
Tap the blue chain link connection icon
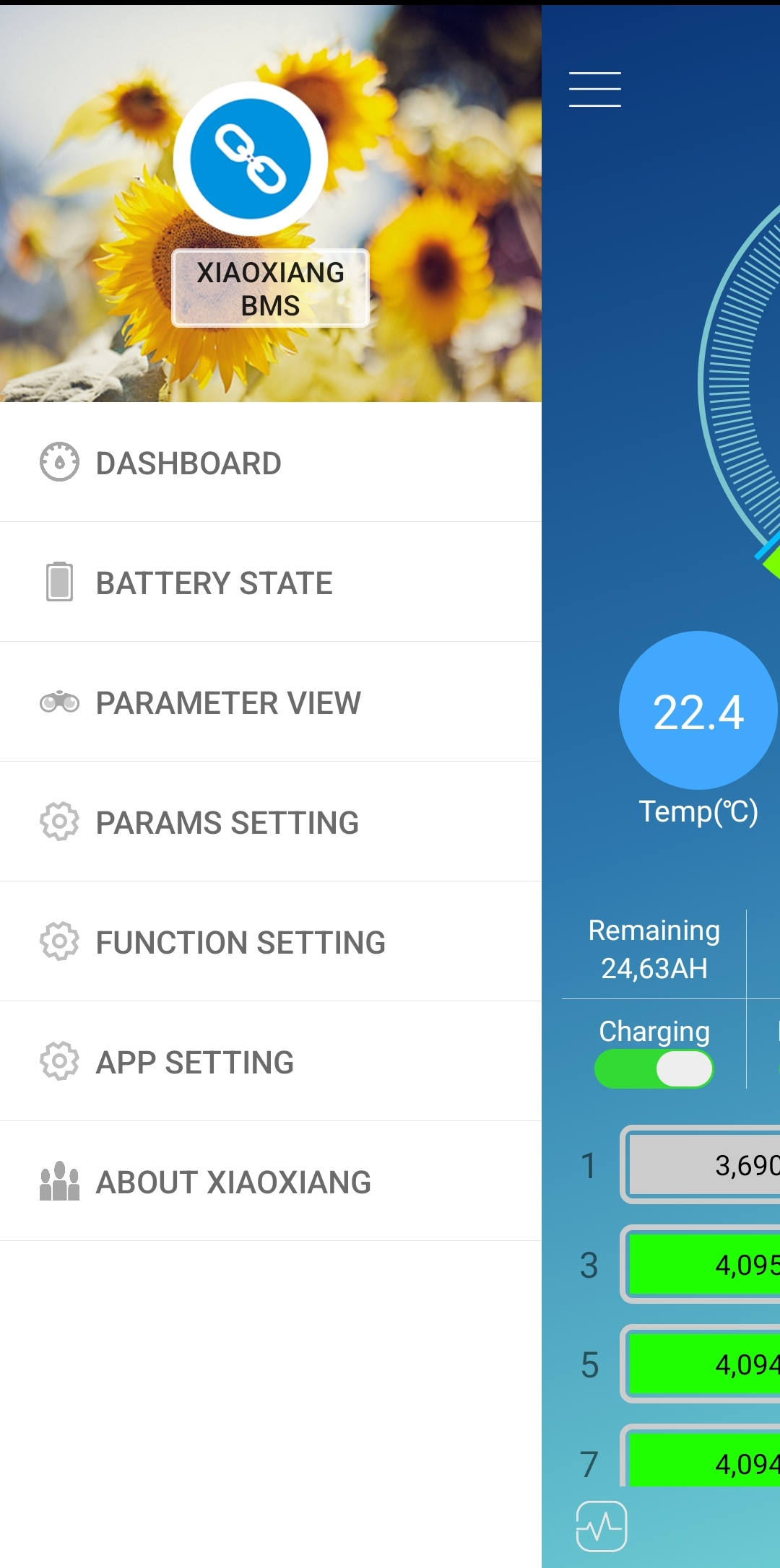(x=251, y=159)
